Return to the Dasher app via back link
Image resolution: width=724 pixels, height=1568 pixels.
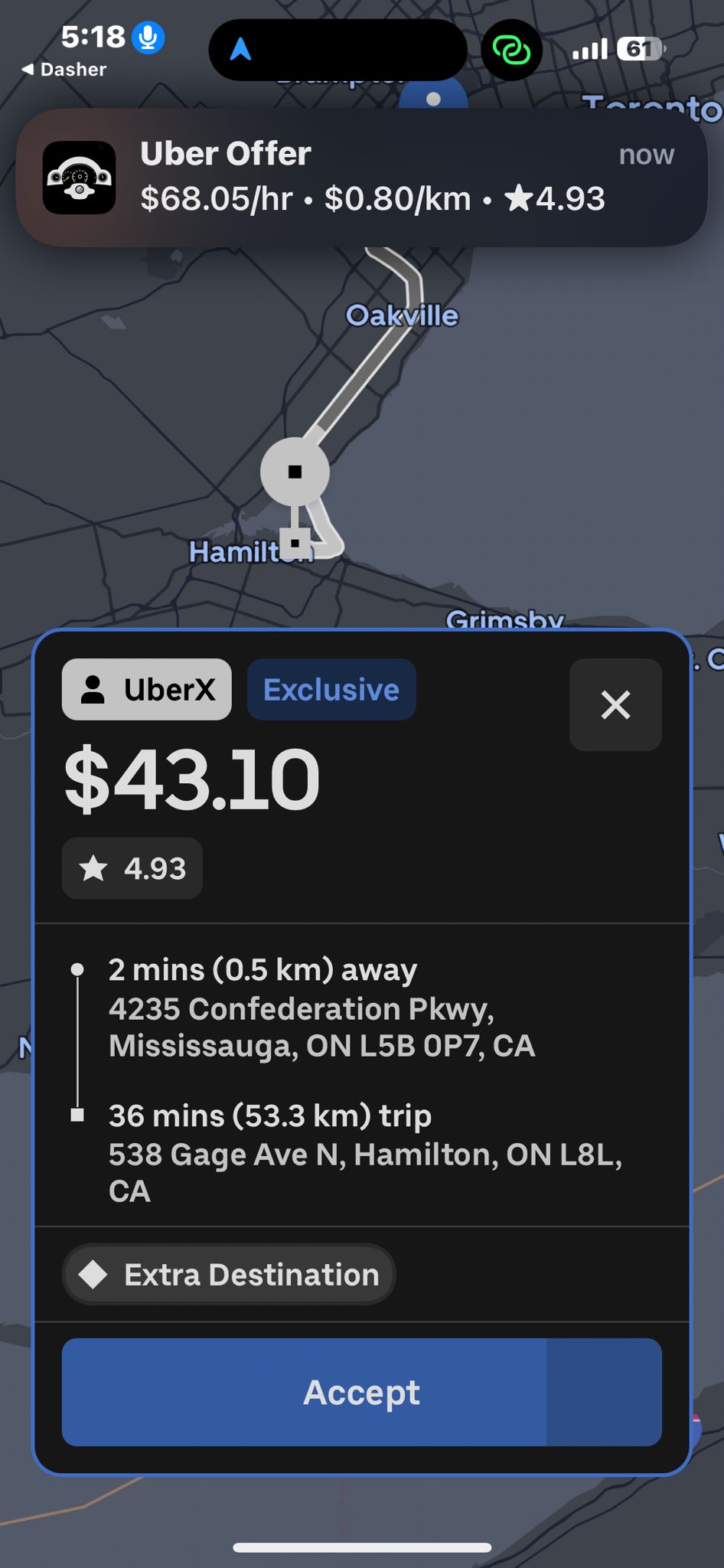[64, 70]
